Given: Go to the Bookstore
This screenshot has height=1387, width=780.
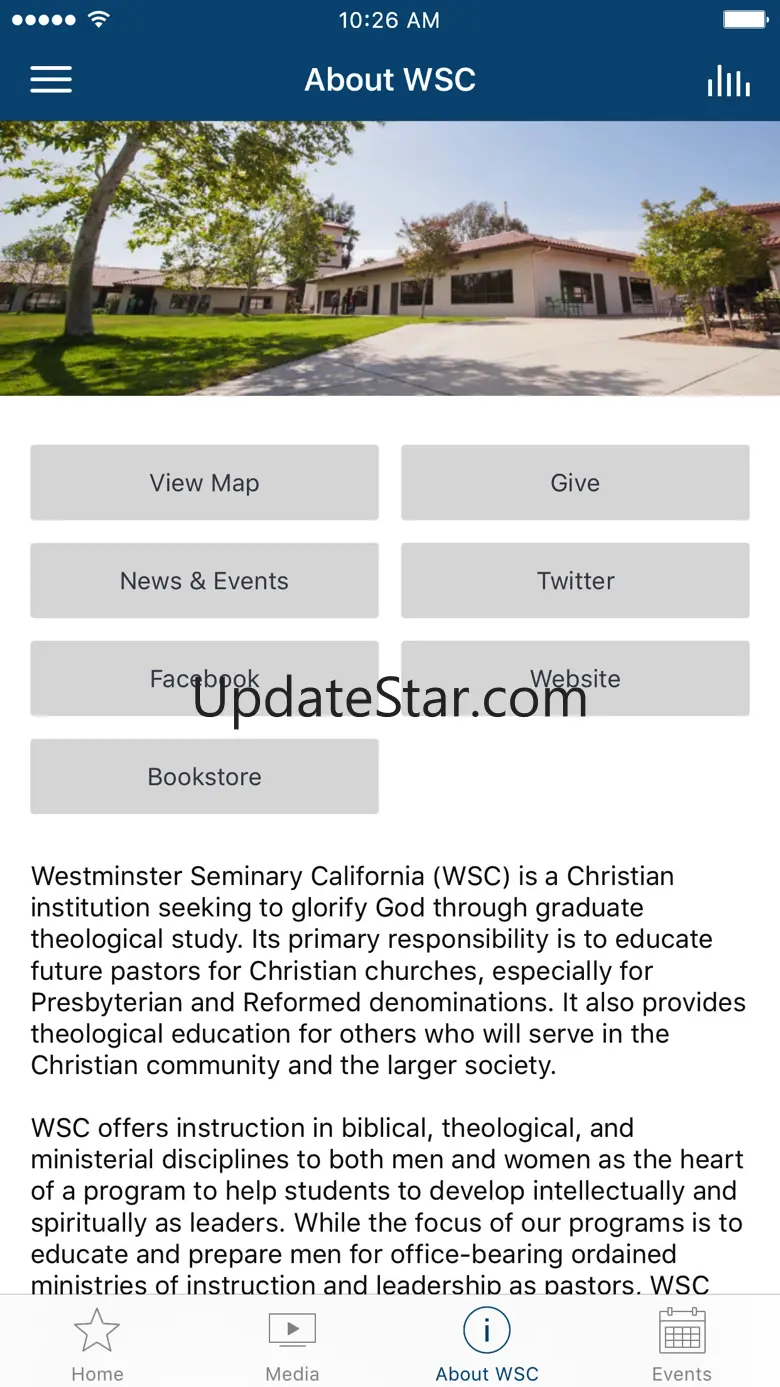Looking at the screenshot, I should (204, 777).
